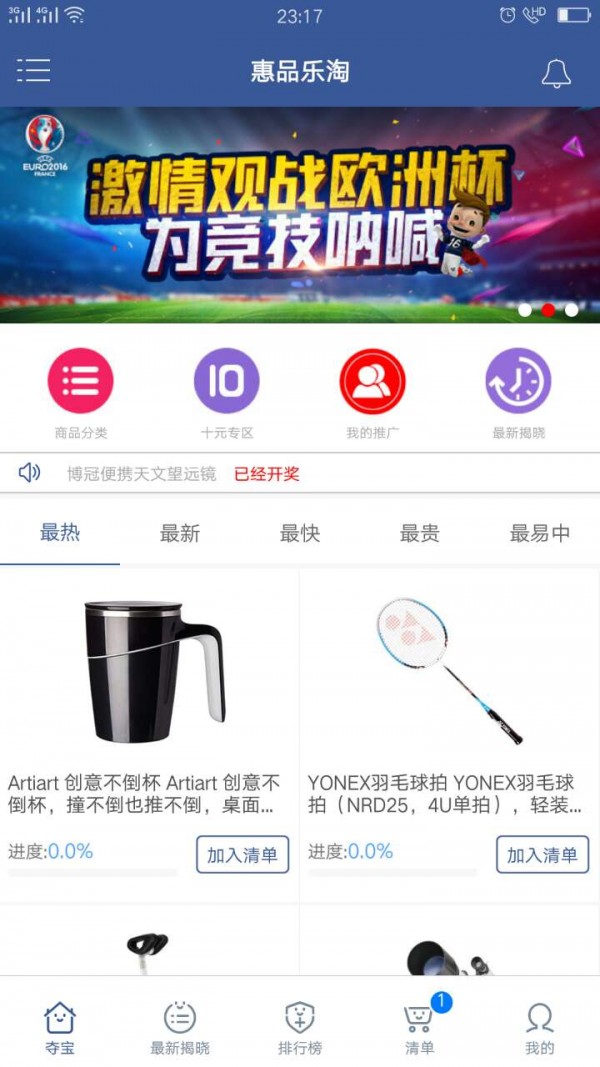Add Artiart 不倒杯 to the list via 加入清单

tap(242, 855)
